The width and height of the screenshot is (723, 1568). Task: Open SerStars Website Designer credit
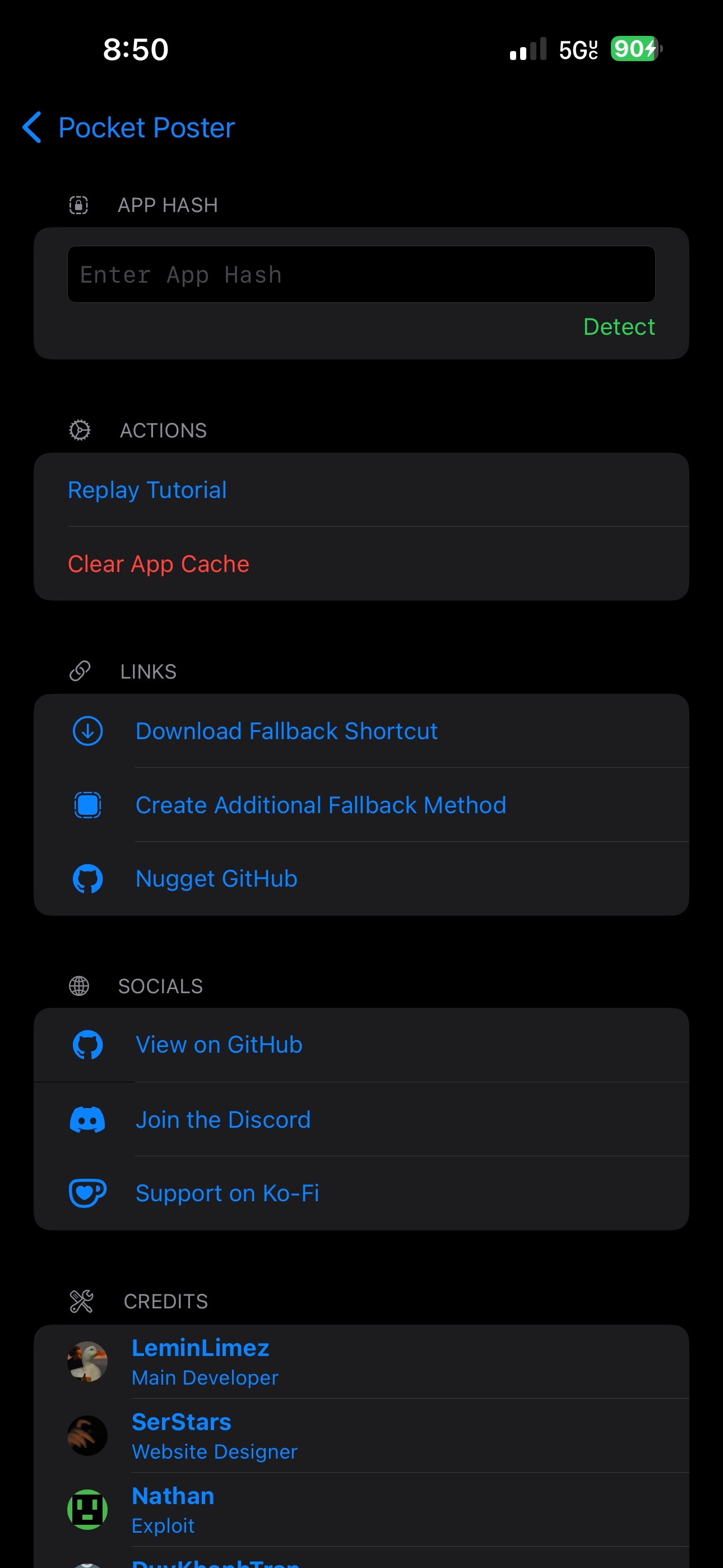tap(361, 1435)
